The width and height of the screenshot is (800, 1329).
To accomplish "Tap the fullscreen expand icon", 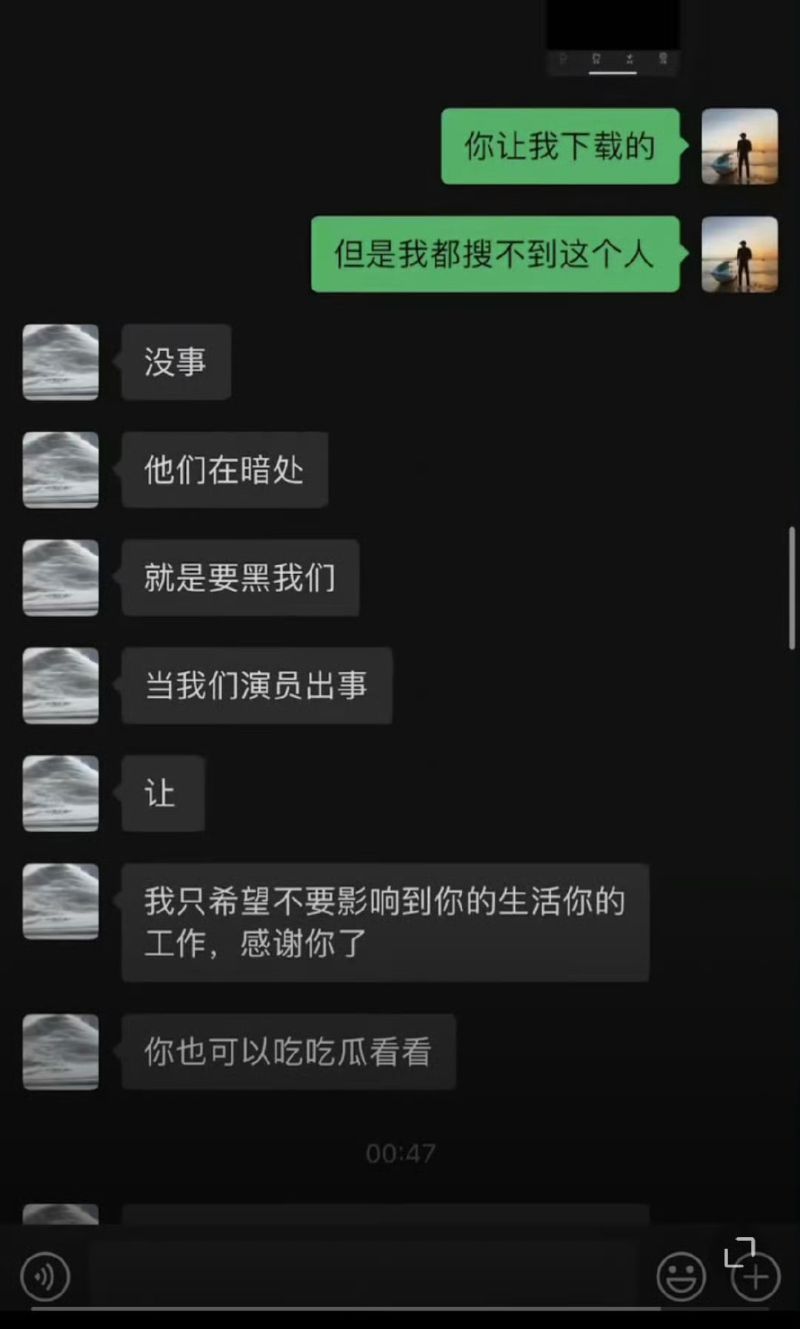I will [740, 1252].
